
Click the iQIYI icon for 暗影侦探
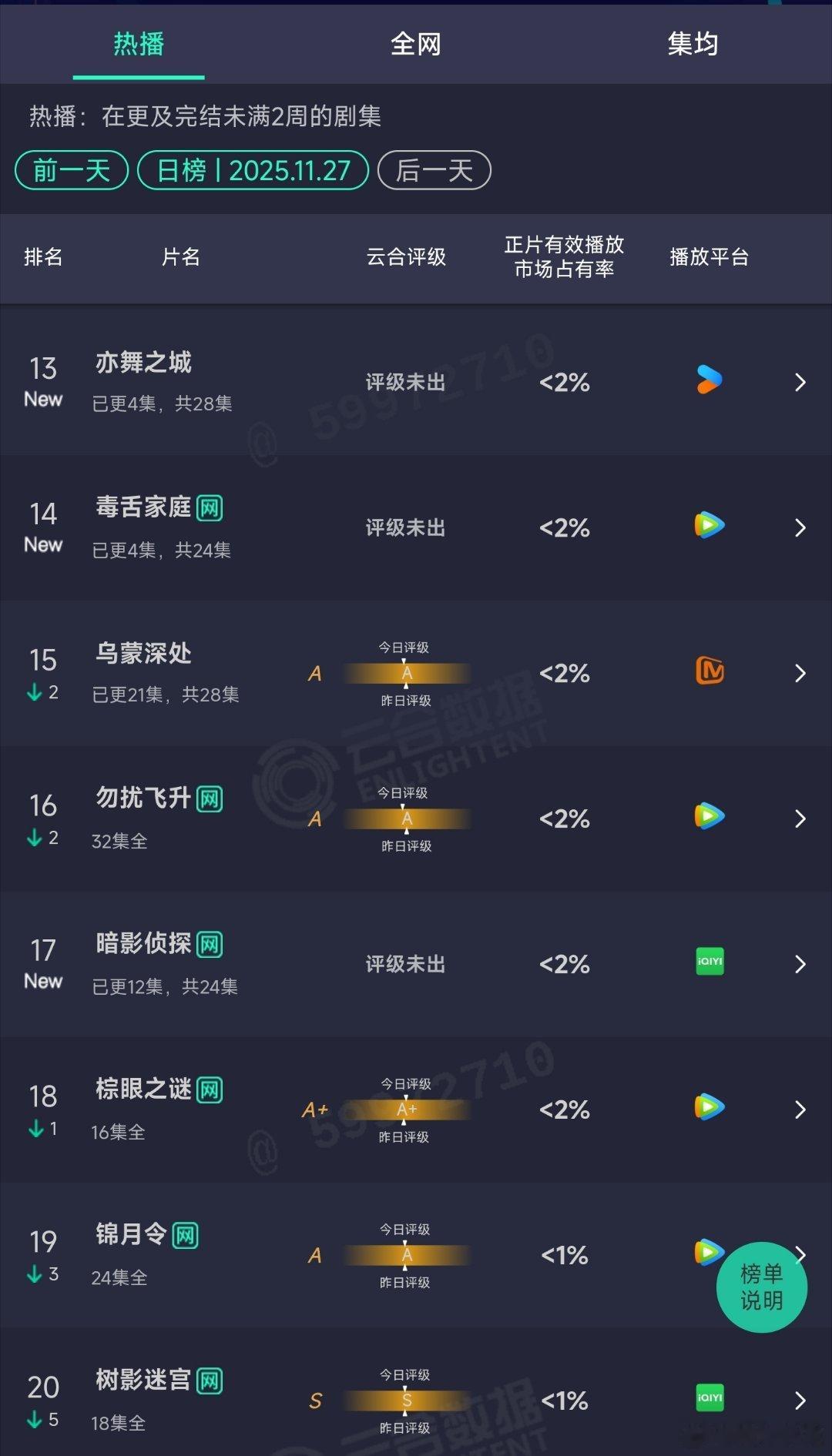click(708, 962)
